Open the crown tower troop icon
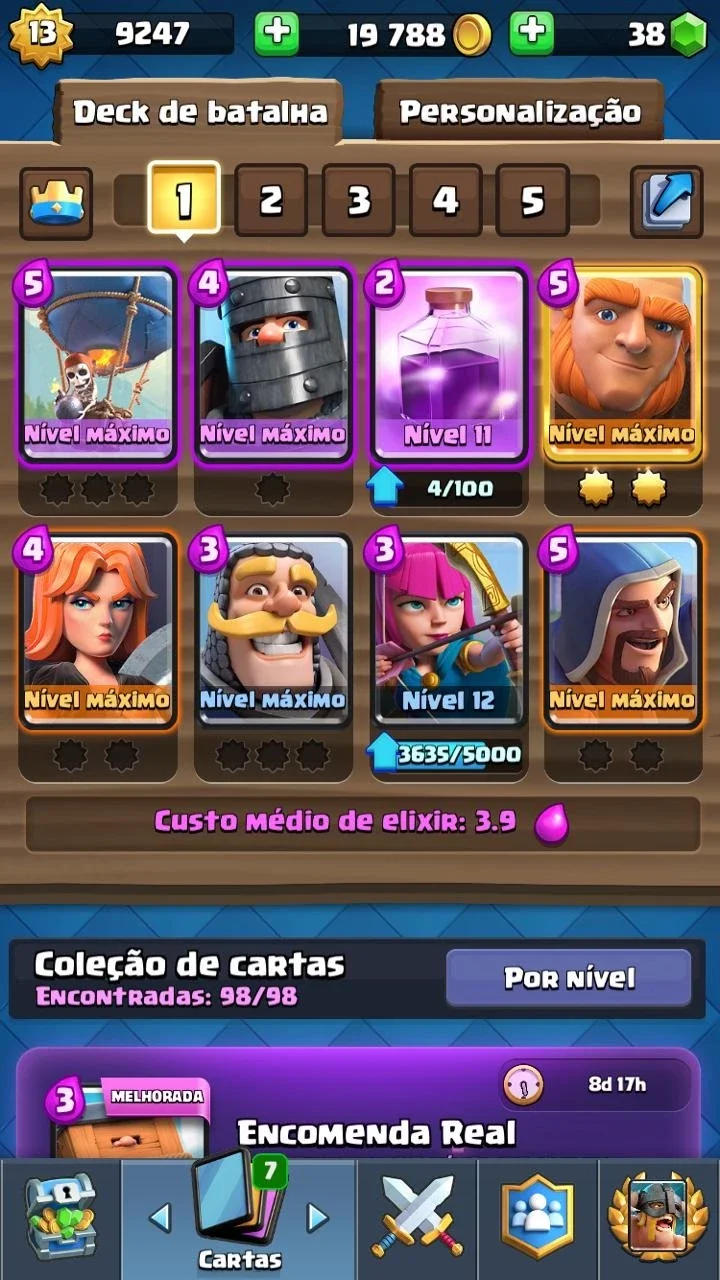 pos(56,202)
